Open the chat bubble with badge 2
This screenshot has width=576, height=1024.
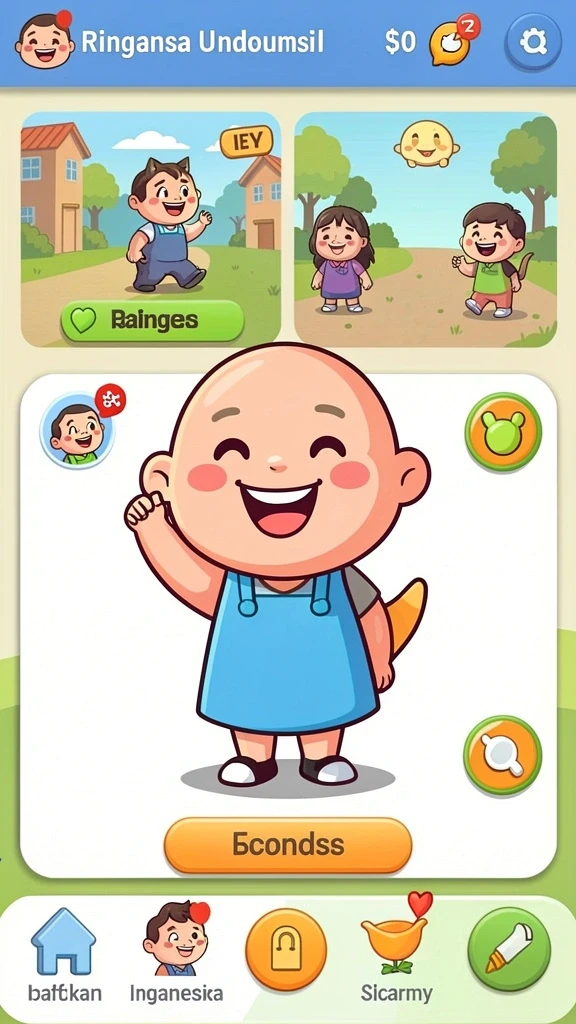[454, 41]
